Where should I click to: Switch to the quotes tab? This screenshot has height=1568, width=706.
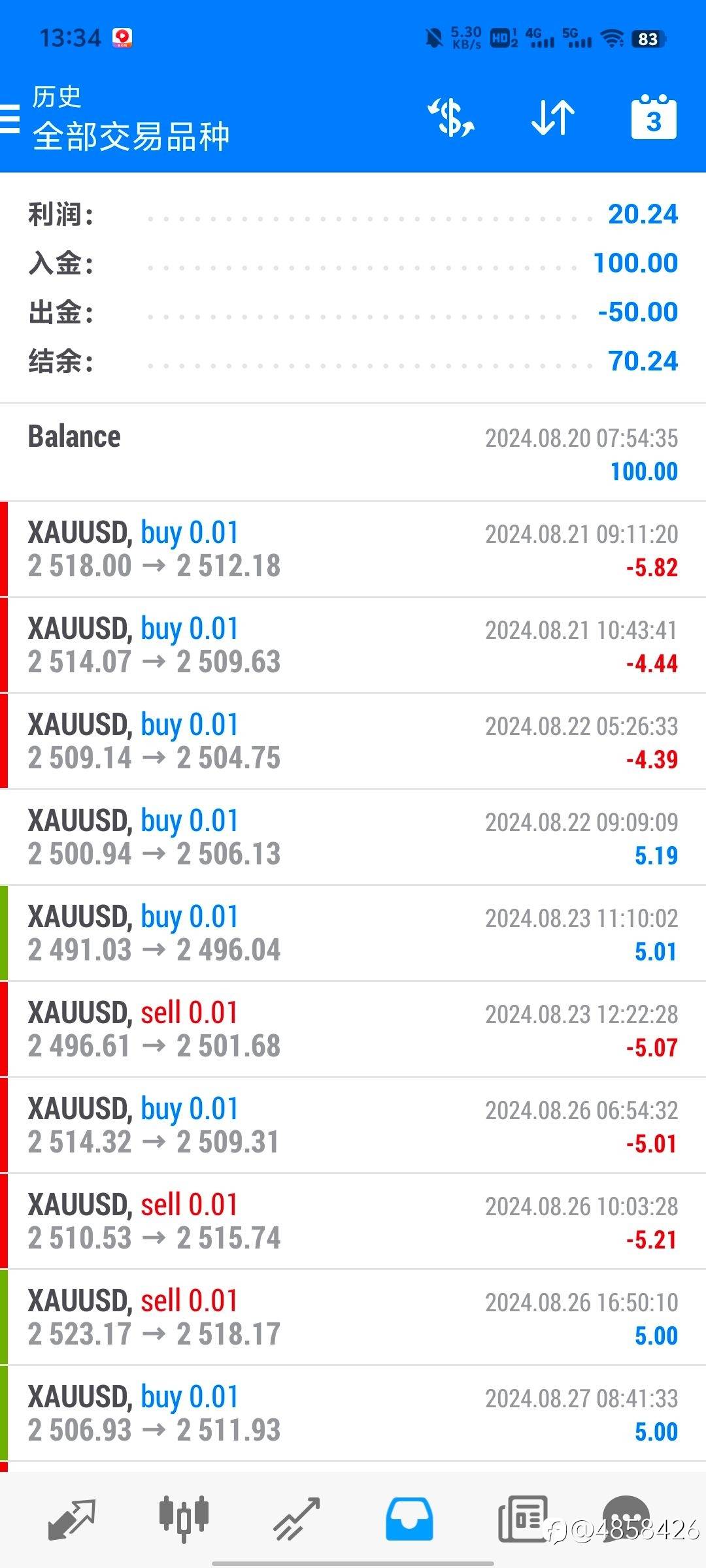72,1520
